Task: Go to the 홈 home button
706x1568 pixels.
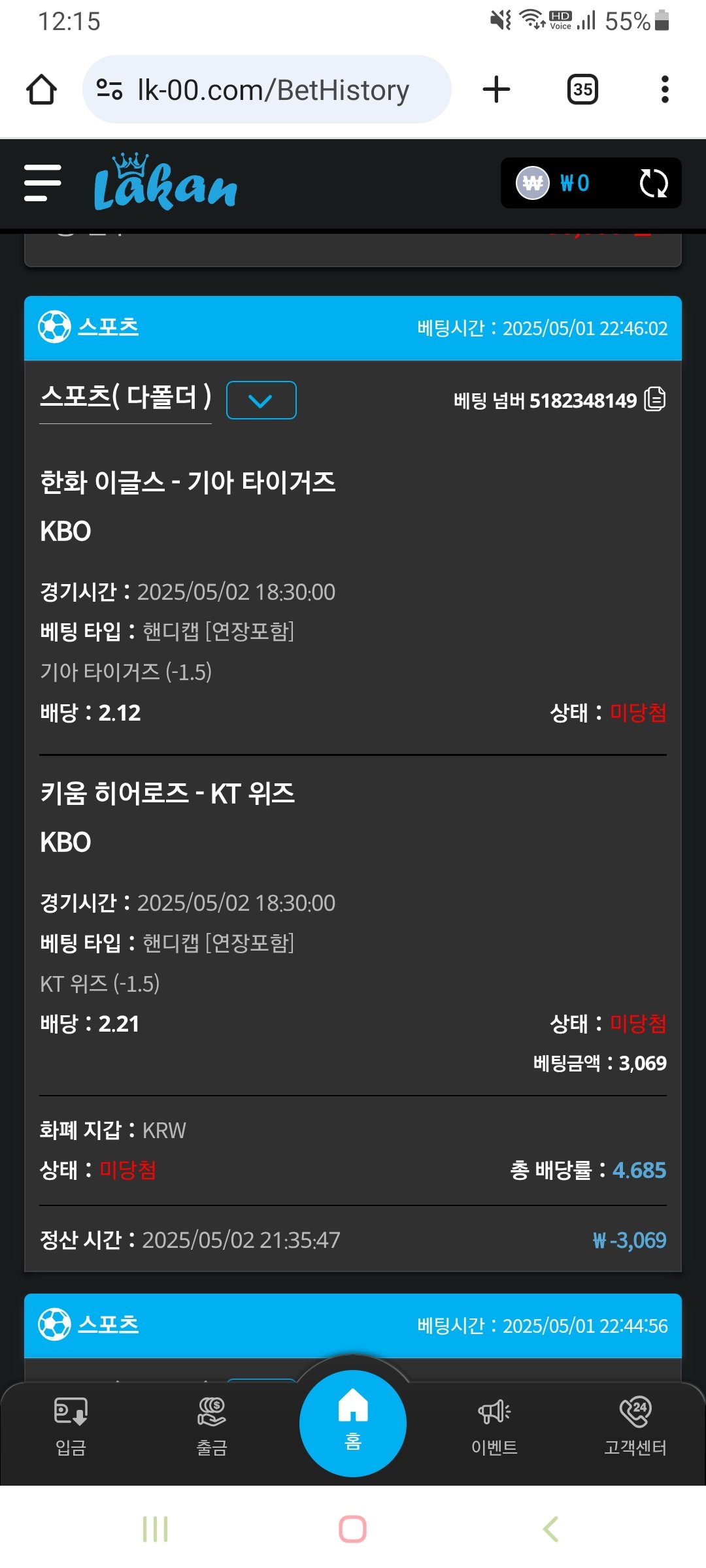Action: [x=353, y=1423]
